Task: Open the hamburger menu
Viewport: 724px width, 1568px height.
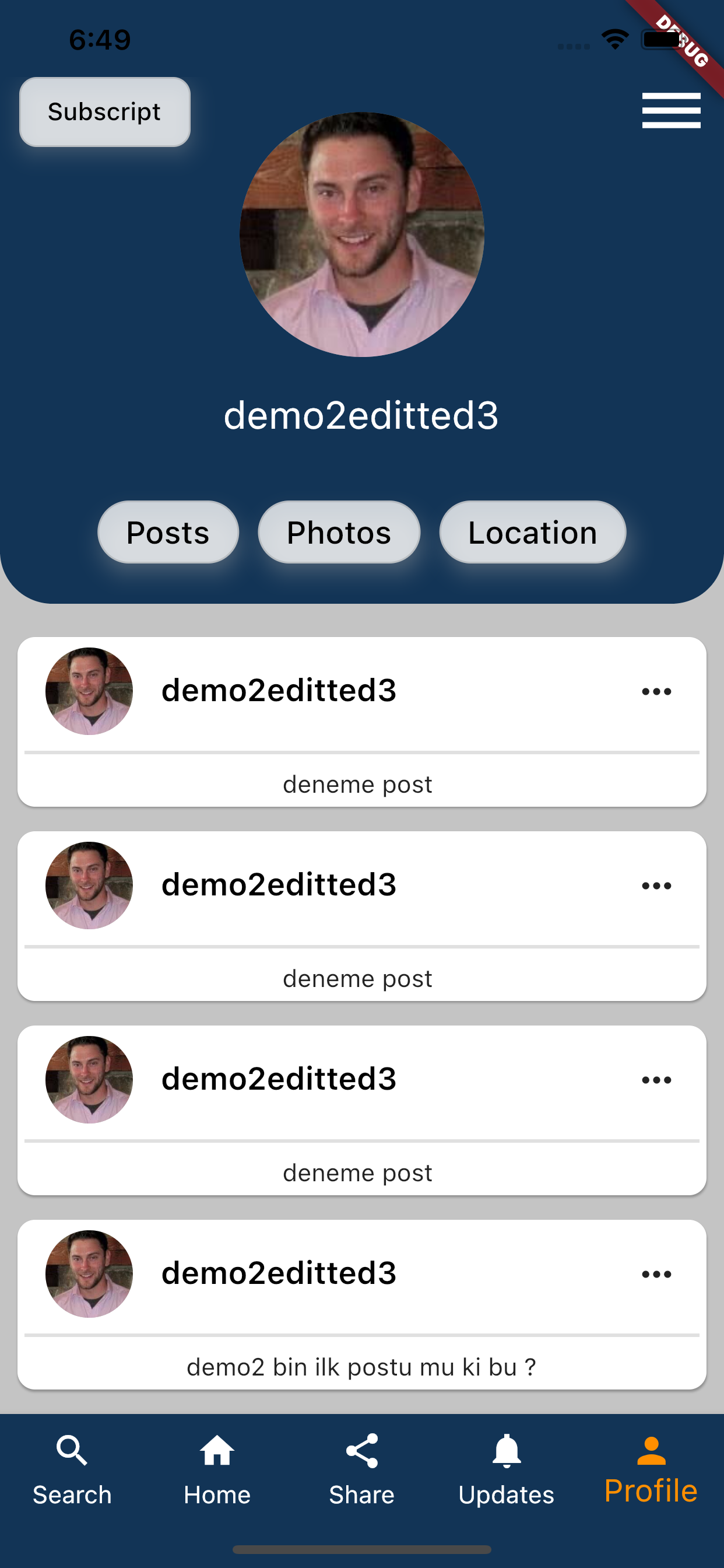Action: (671, 110)
